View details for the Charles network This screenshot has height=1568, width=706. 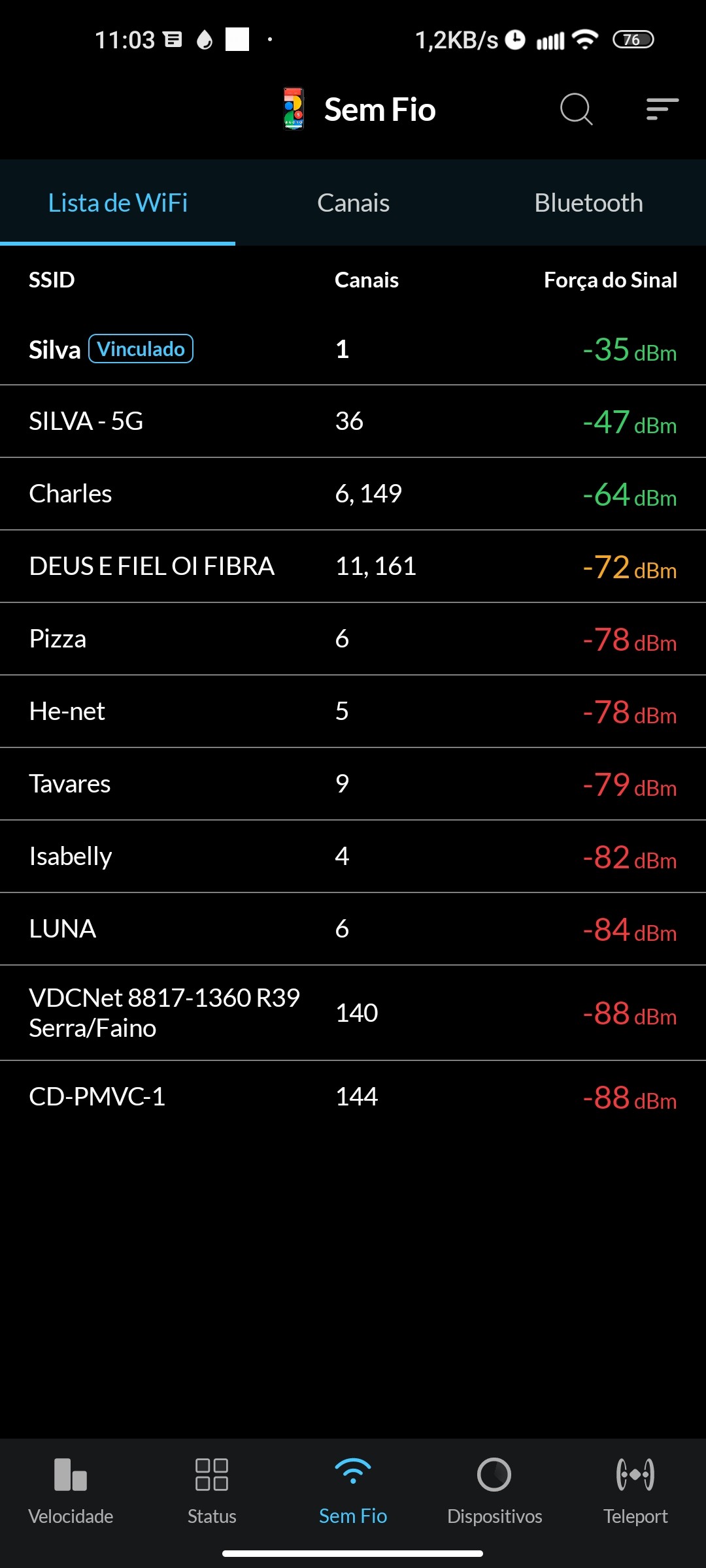coord(353,494)
